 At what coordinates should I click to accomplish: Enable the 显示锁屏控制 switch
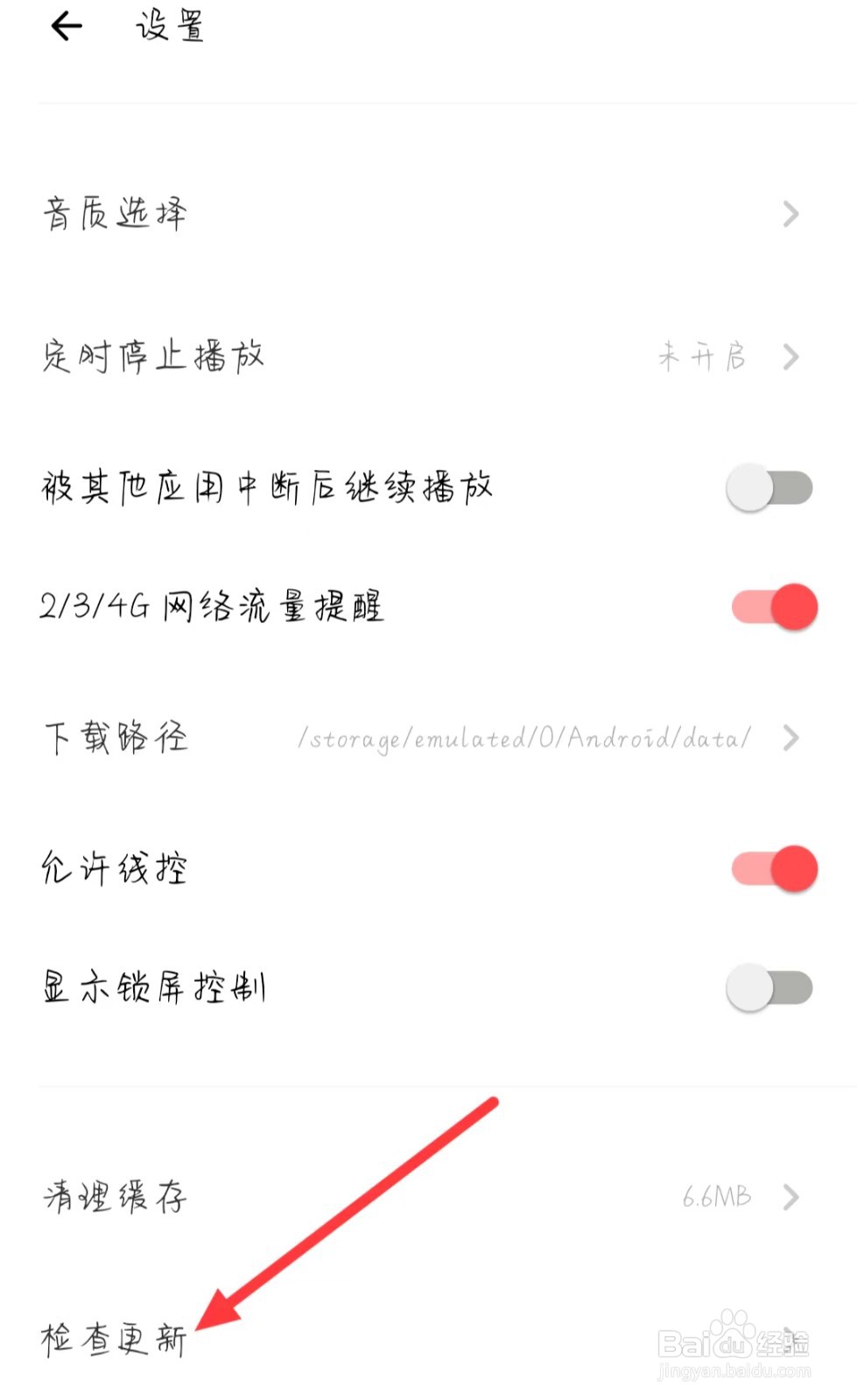point(769,988)
